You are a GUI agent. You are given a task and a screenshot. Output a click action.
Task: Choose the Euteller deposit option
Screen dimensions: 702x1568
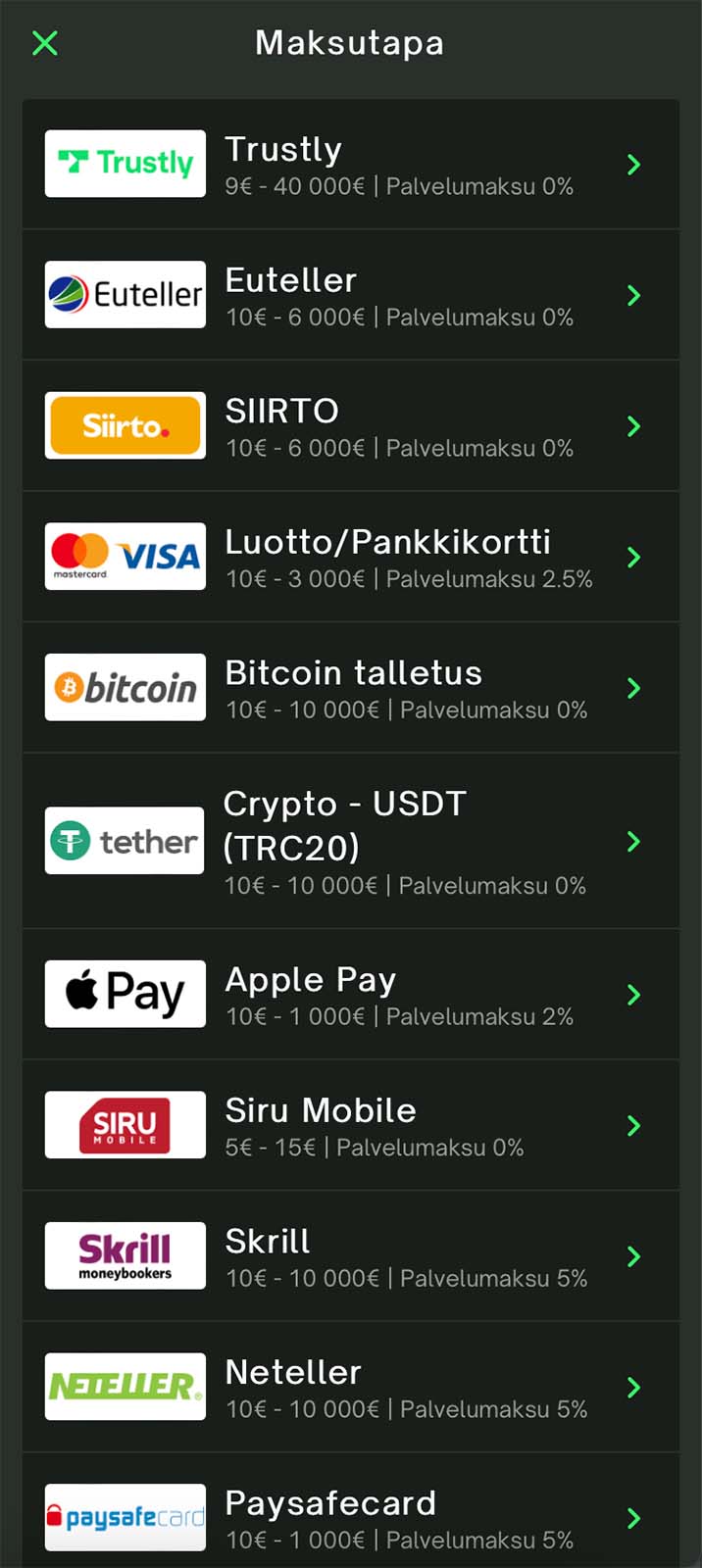[x=350, y=295]
